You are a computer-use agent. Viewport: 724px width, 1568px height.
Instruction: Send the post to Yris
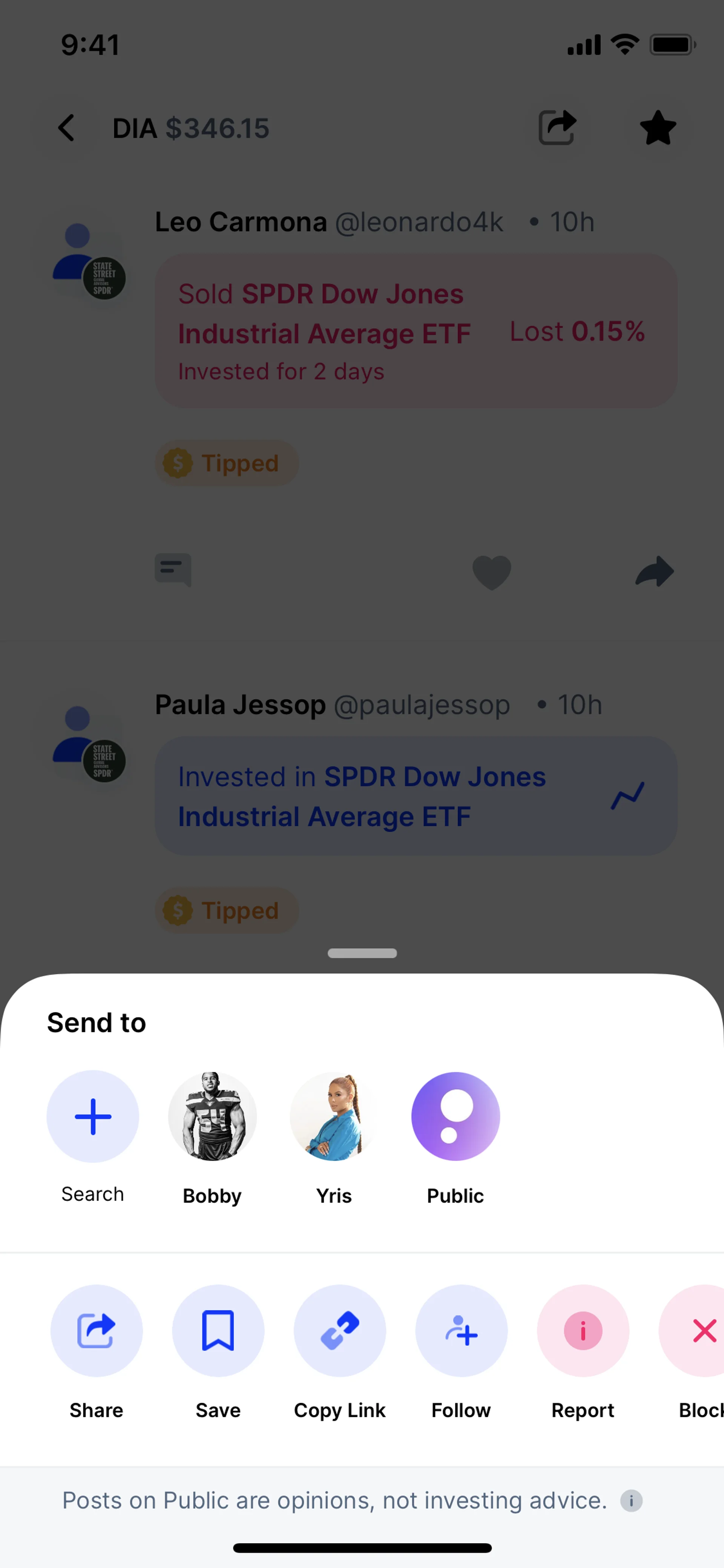[334, 1116]
